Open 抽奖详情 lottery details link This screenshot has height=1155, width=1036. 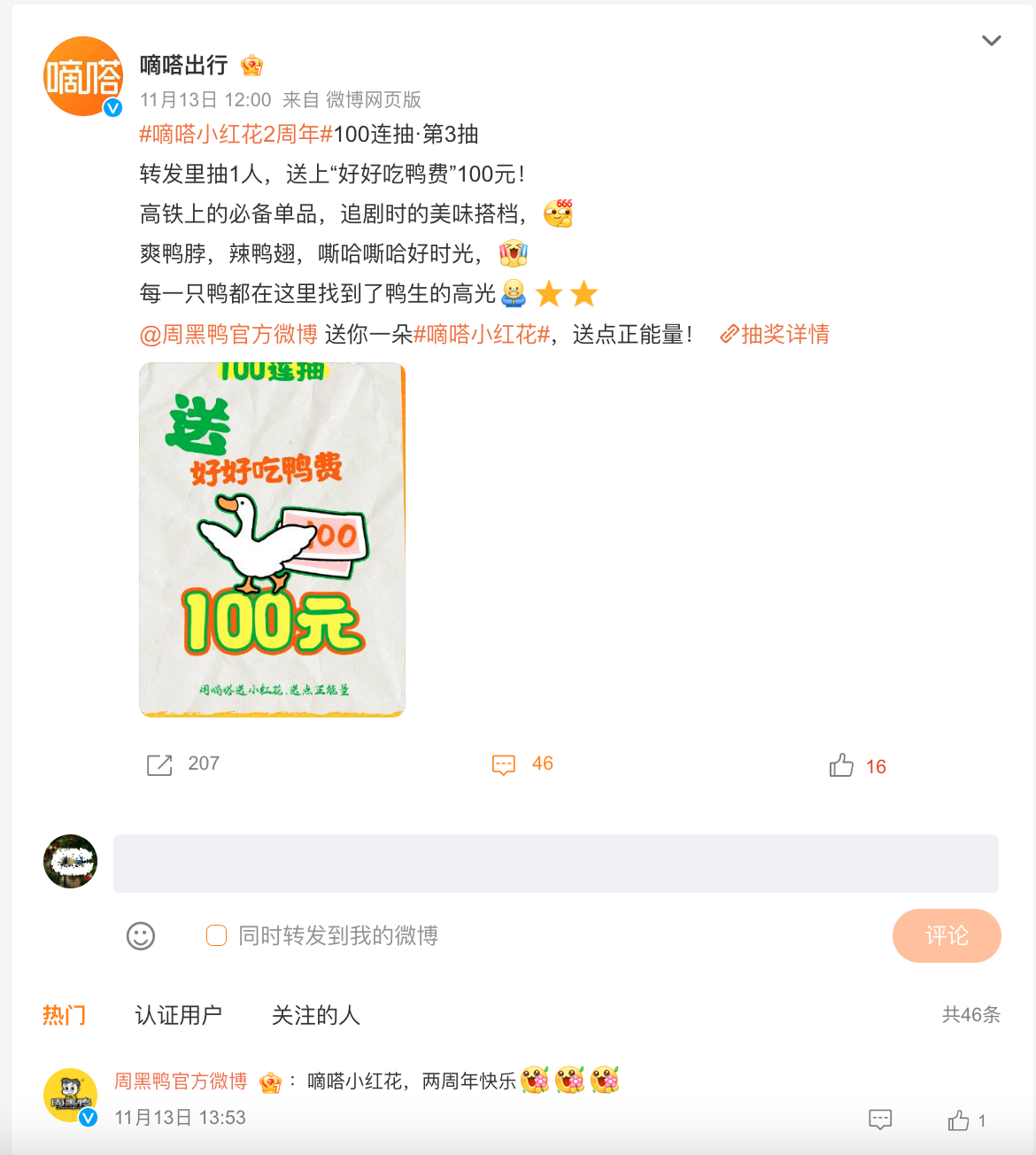(x=775, y=335)
